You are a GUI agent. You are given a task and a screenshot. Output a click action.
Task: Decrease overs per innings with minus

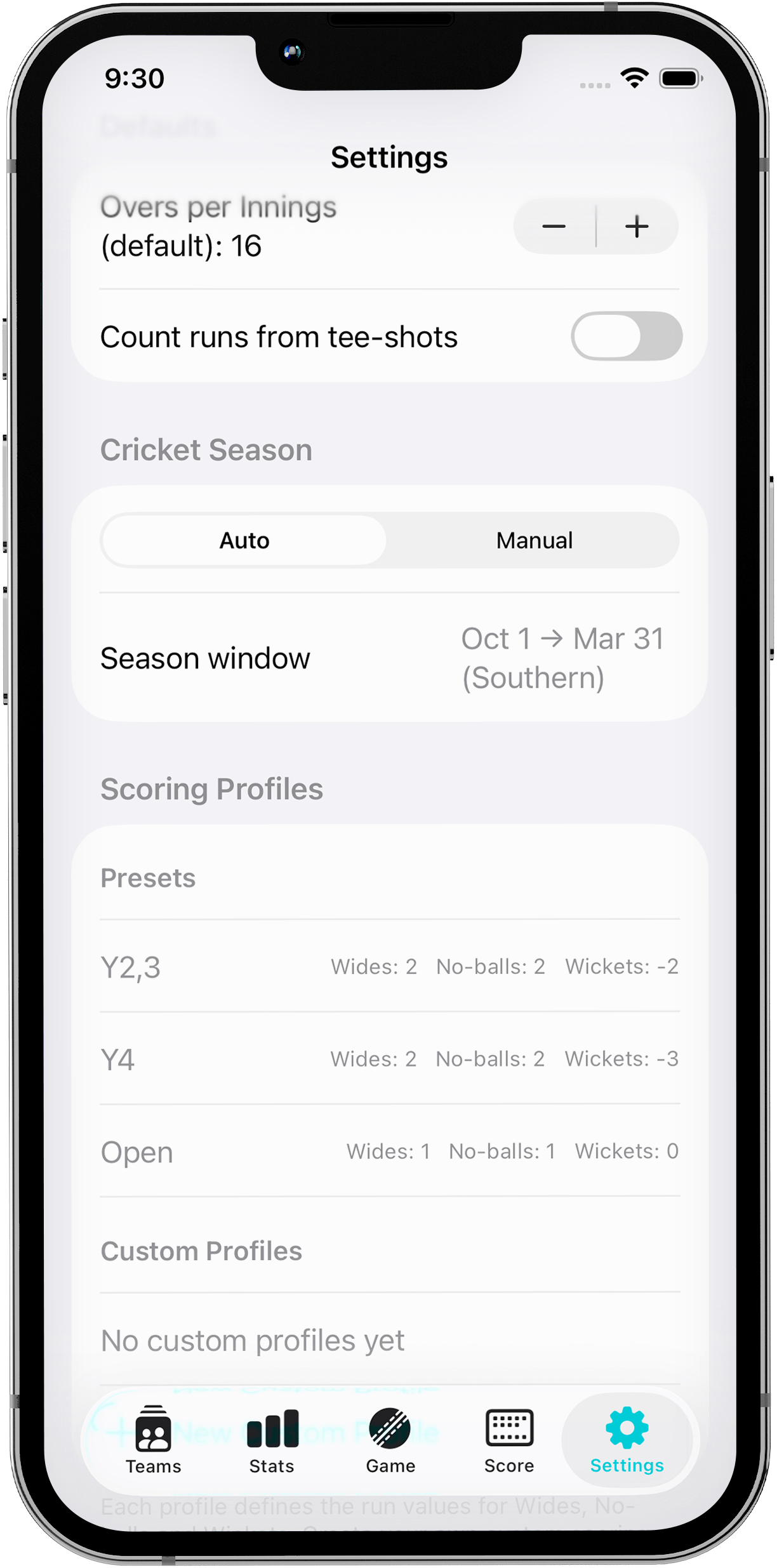click(554, 227)
